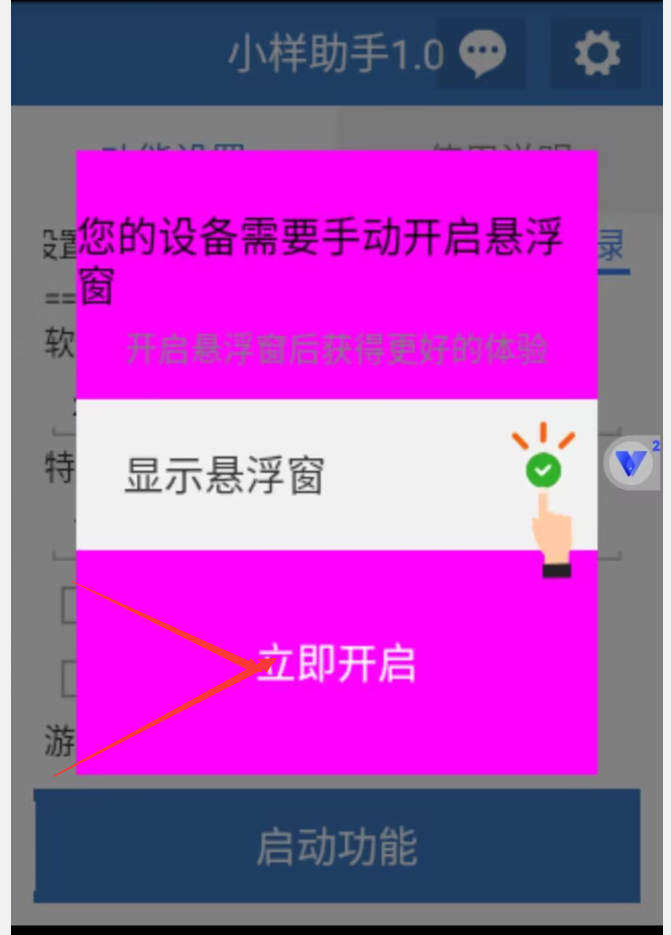Tap the floating V assistant icon
Screen dimensions: 671x935
click(632, 463)
